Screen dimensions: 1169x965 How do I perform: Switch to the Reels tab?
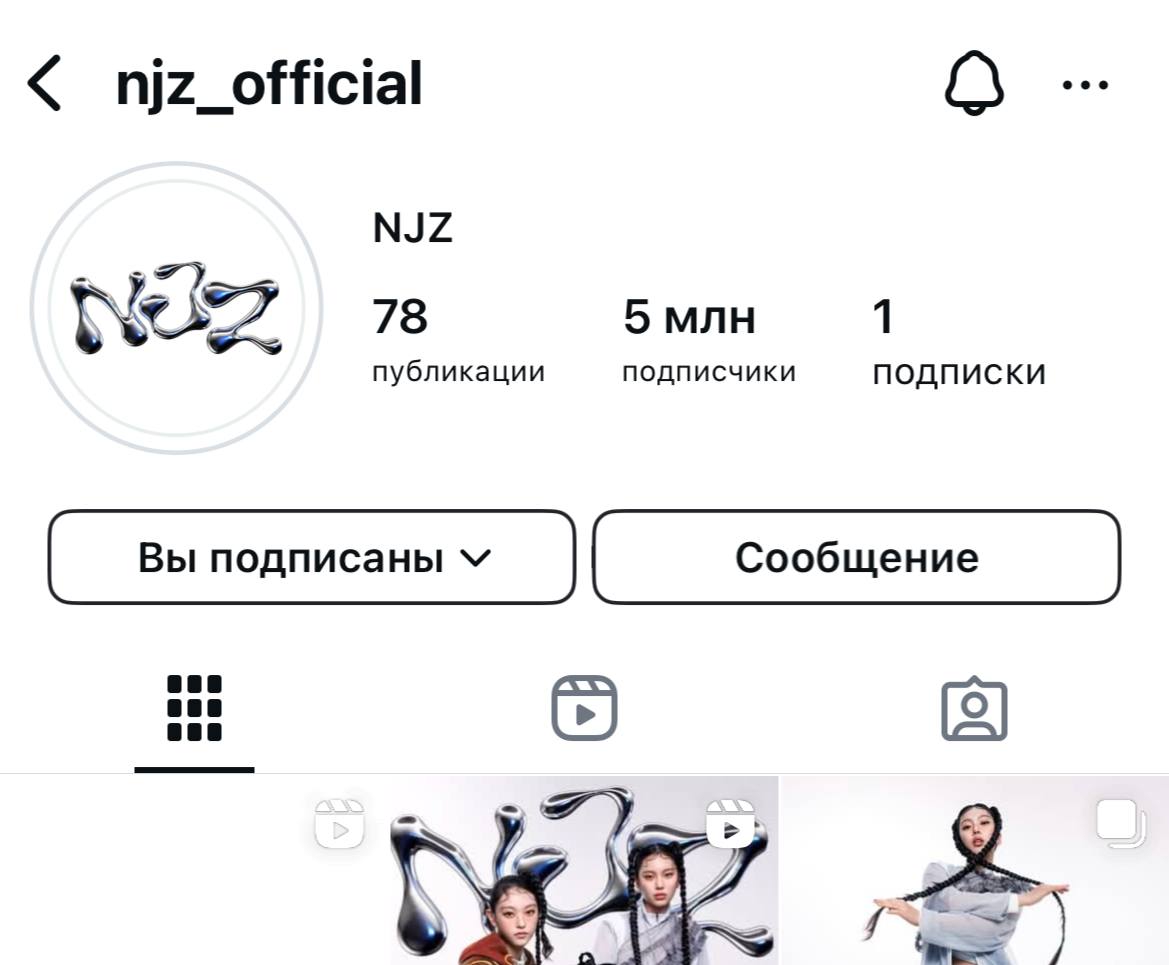(x=584, y=708)
